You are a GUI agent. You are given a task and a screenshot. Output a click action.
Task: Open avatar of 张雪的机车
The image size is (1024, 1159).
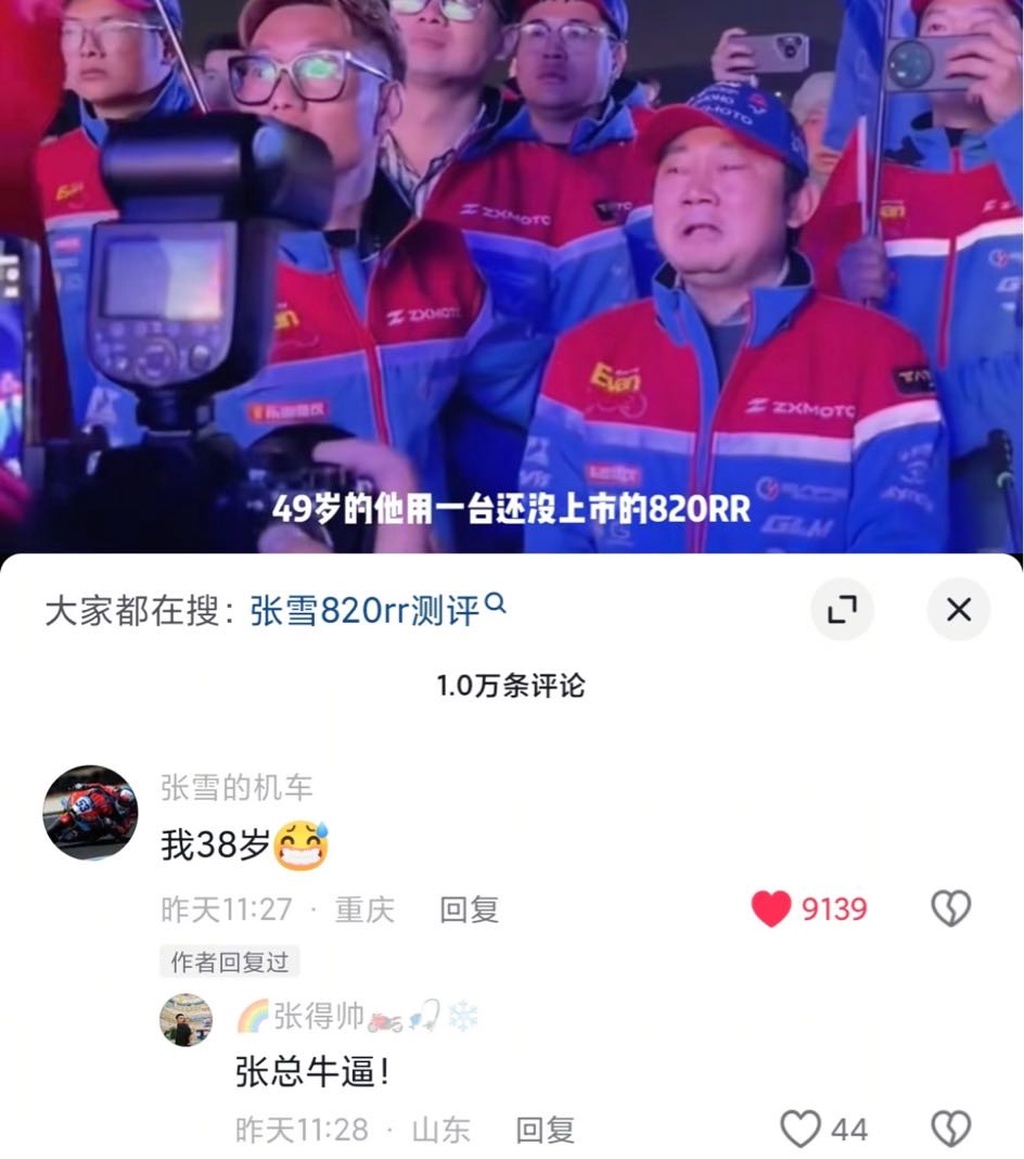[x=90, y=812]
